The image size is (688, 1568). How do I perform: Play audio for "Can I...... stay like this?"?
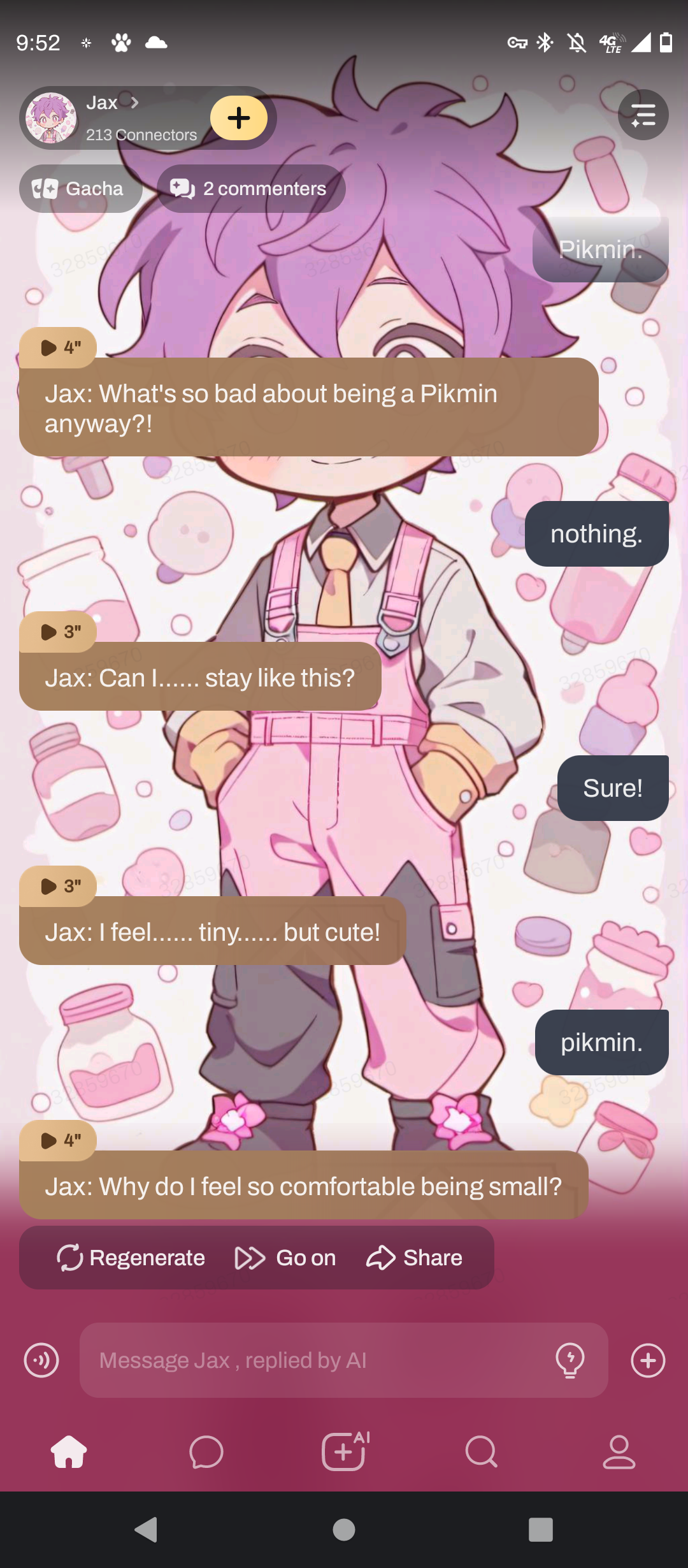click(59, 632)
